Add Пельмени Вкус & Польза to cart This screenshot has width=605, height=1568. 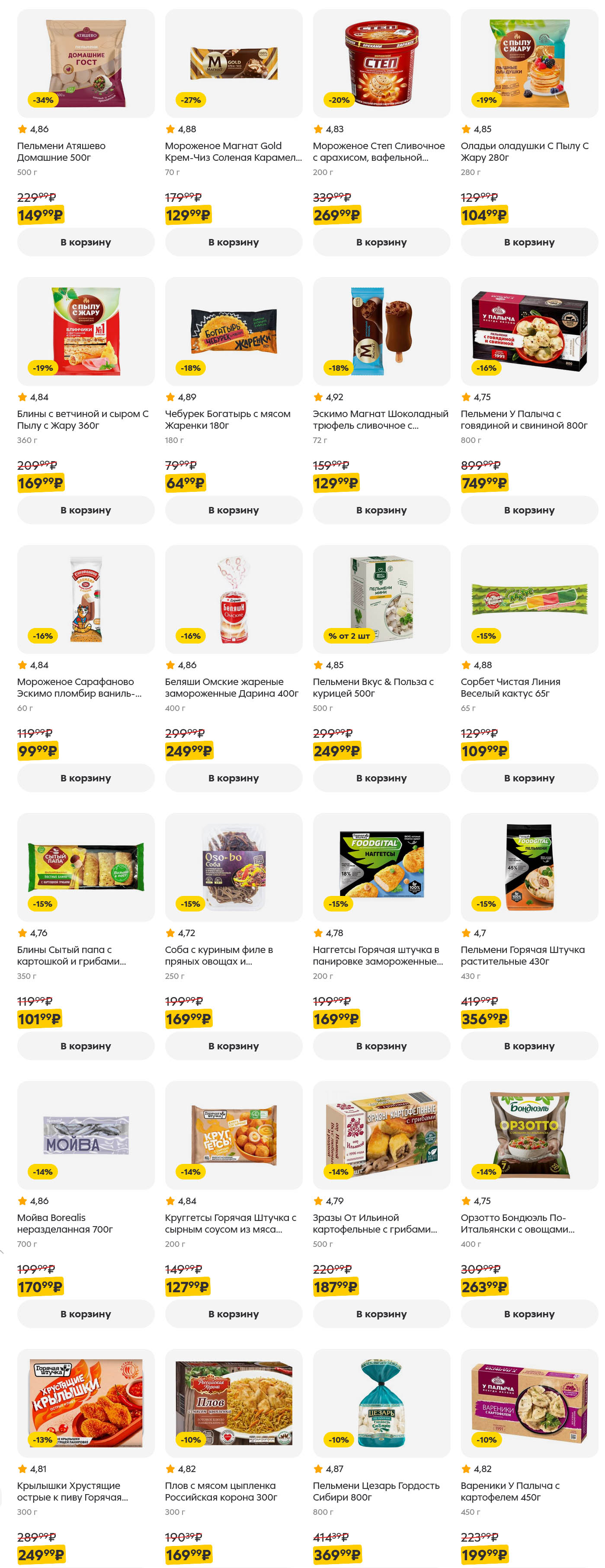pos(381,778)
